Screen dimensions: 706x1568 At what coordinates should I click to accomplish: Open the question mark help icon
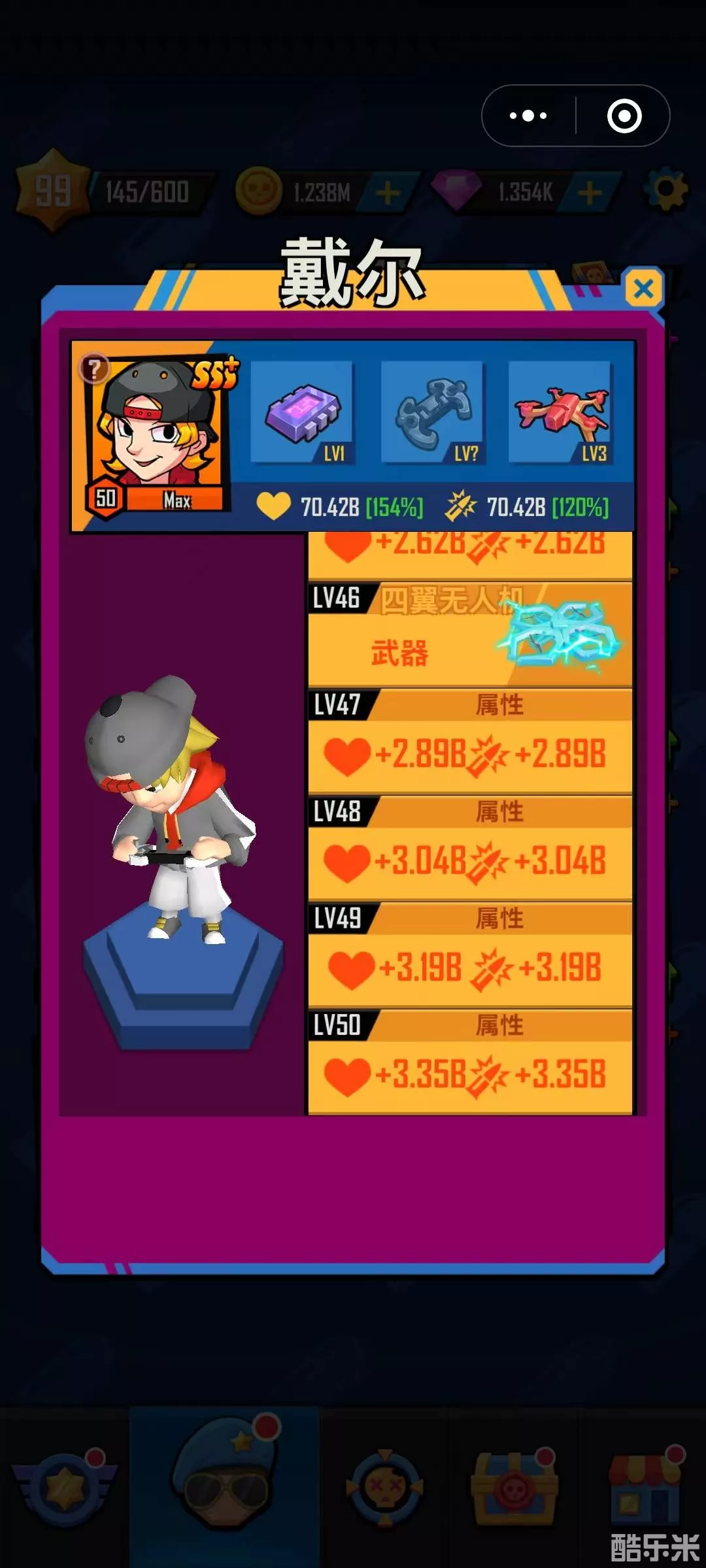pyautogui.click(x=95, y=370)
